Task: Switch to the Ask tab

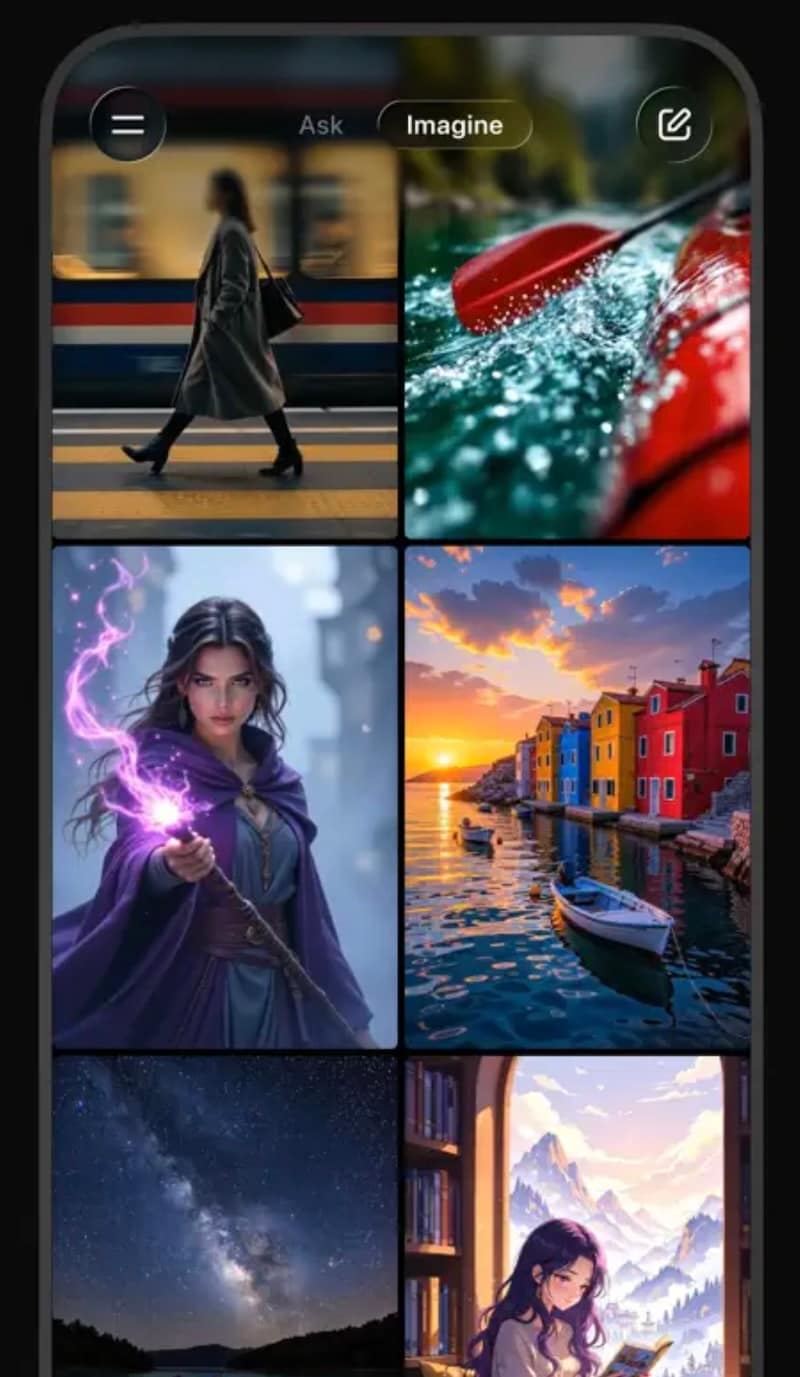Action: [x=321, y=126]
